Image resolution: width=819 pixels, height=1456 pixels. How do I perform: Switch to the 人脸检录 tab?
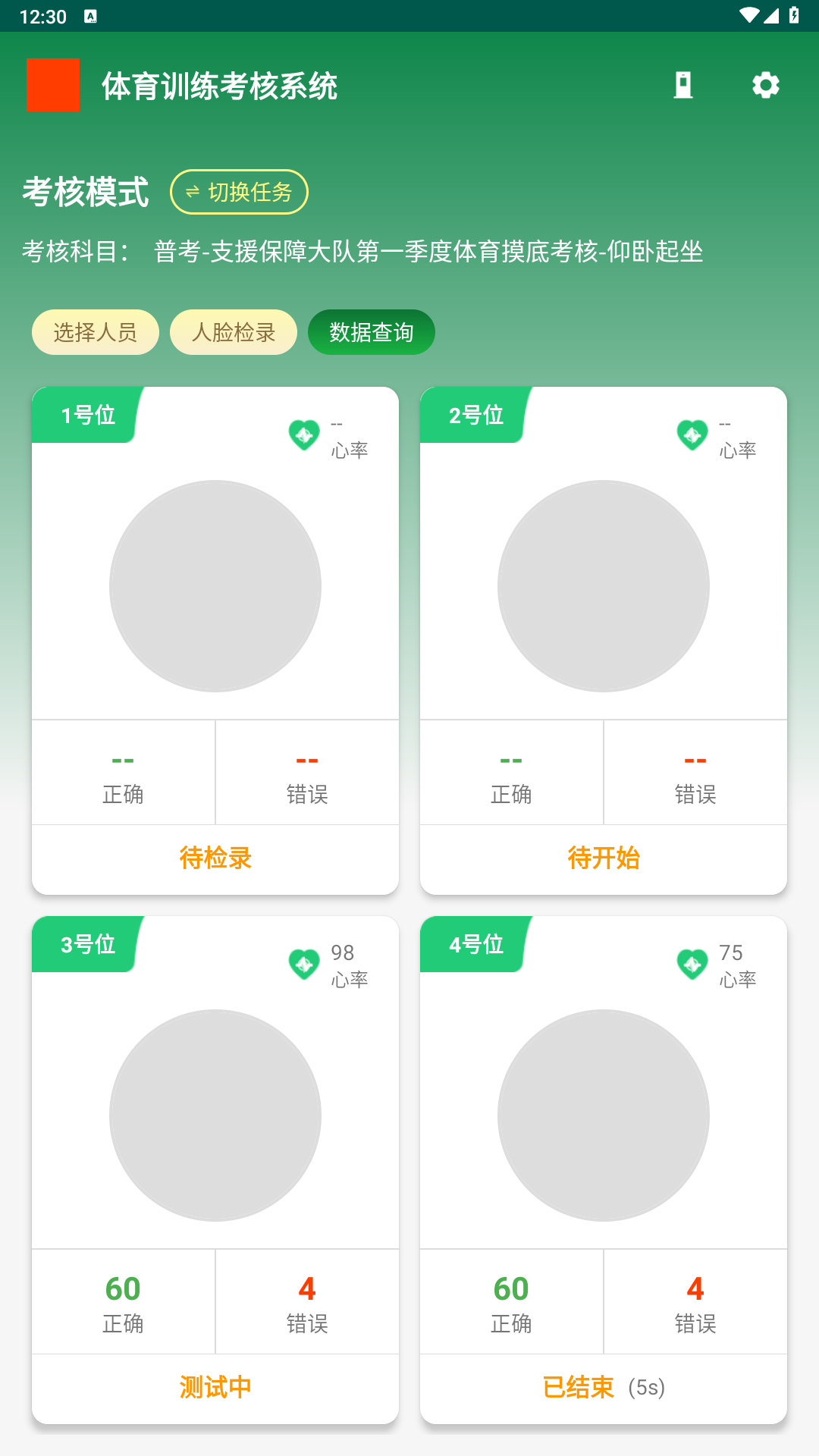click(x=233, y=331)
